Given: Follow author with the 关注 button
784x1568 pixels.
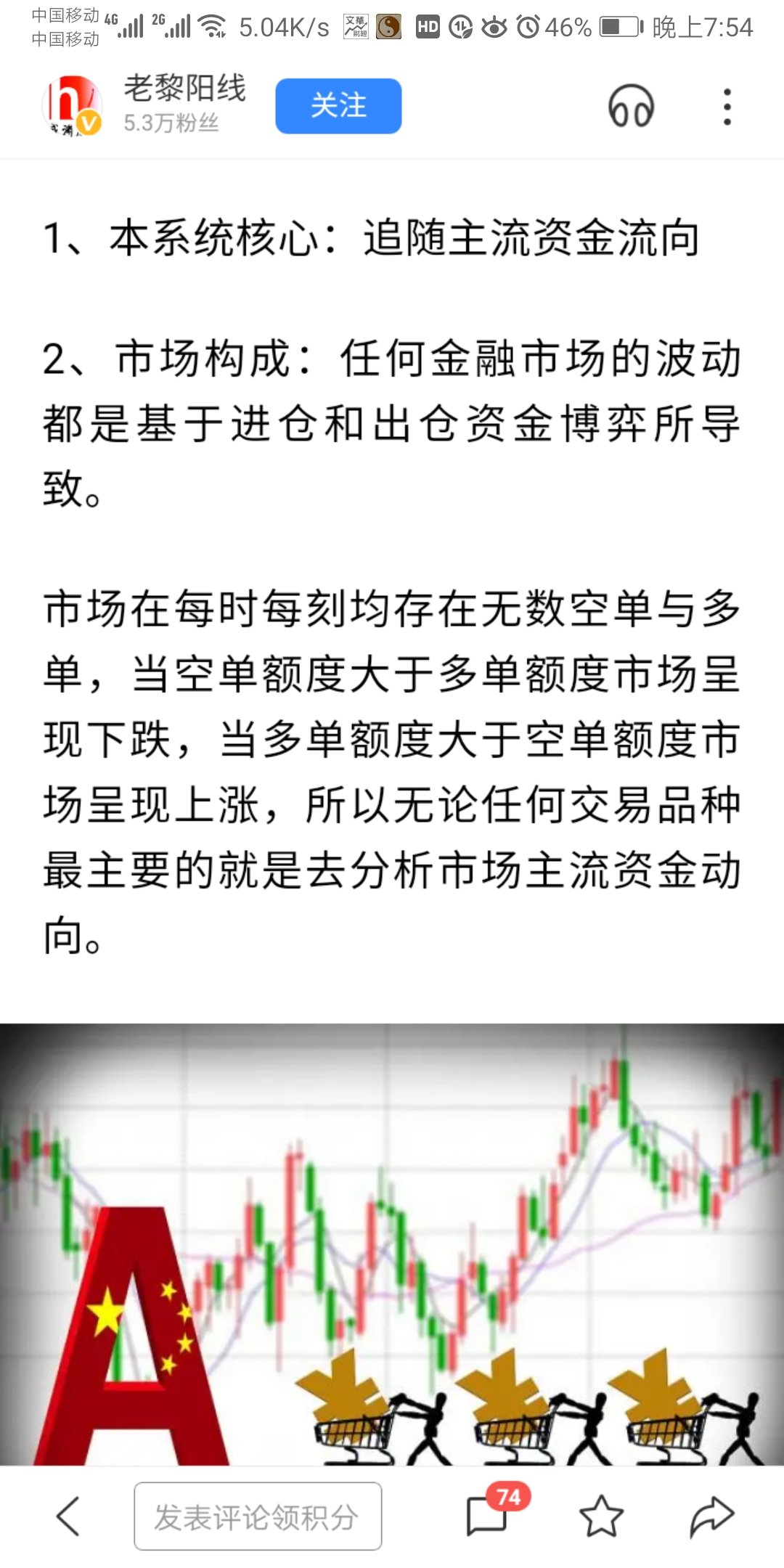Looking at the screenshot, I should pyautogui.click(x=338, y=106).
